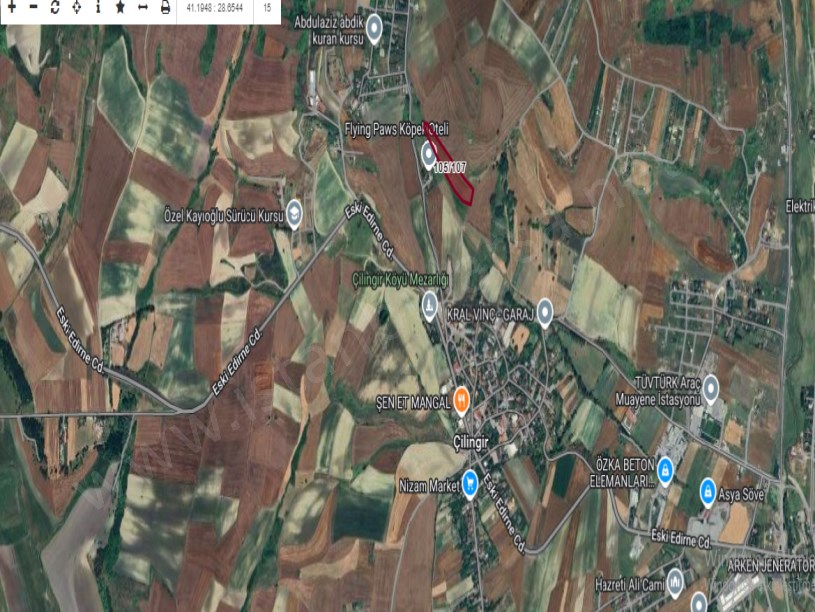Zoom out with the minus icon
This screenshot has width=815, height=612.
[33, 7]
